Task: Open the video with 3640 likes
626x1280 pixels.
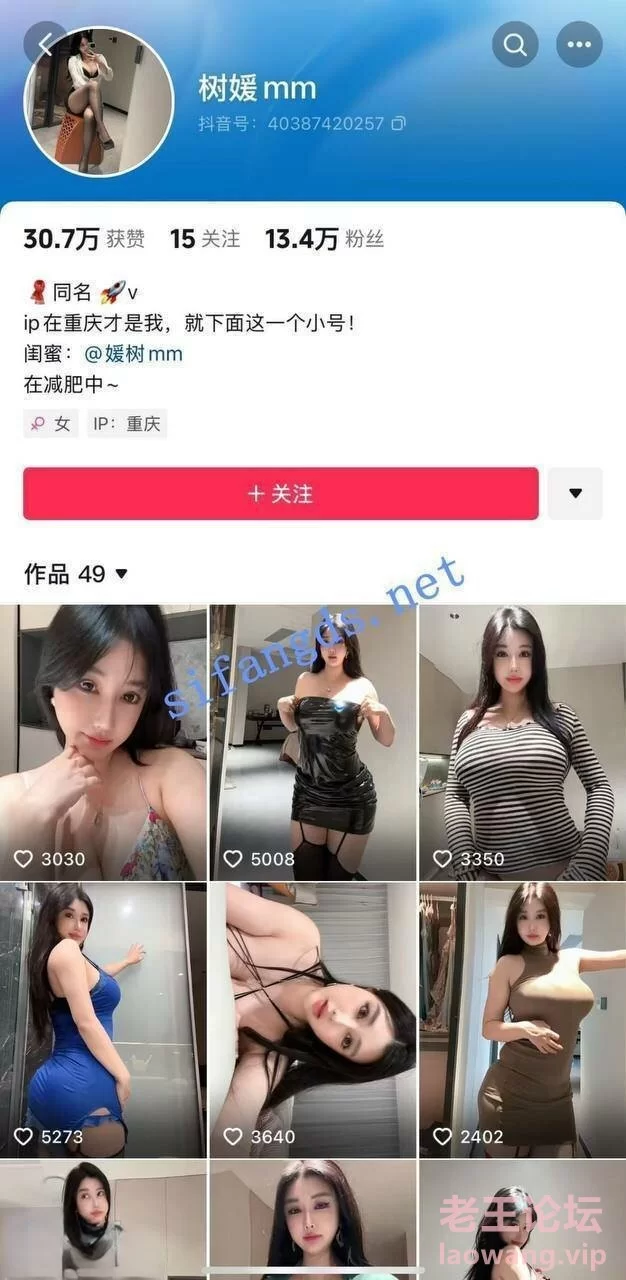Action: 312,1019
